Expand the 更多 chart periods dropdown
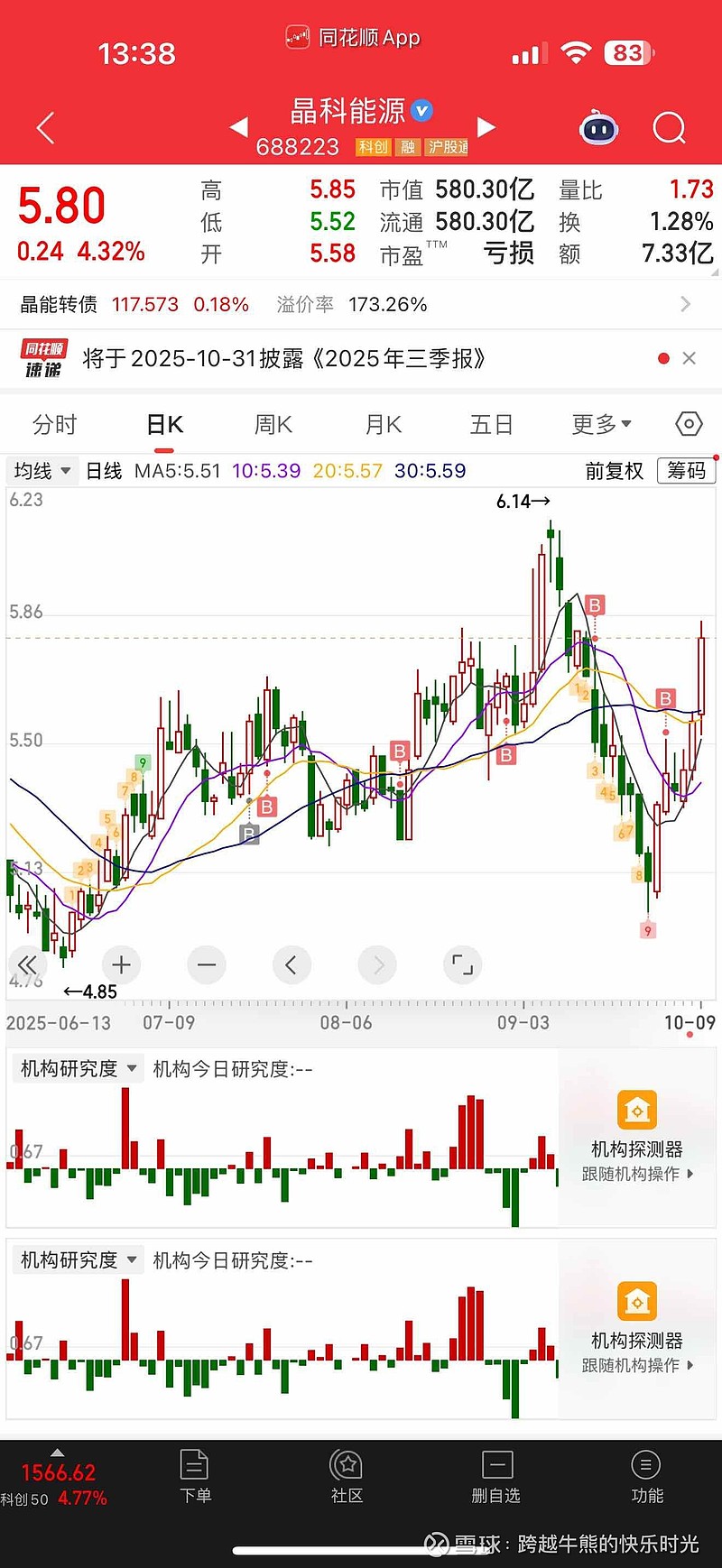The image size is (722, 1568). coord(601,424)
